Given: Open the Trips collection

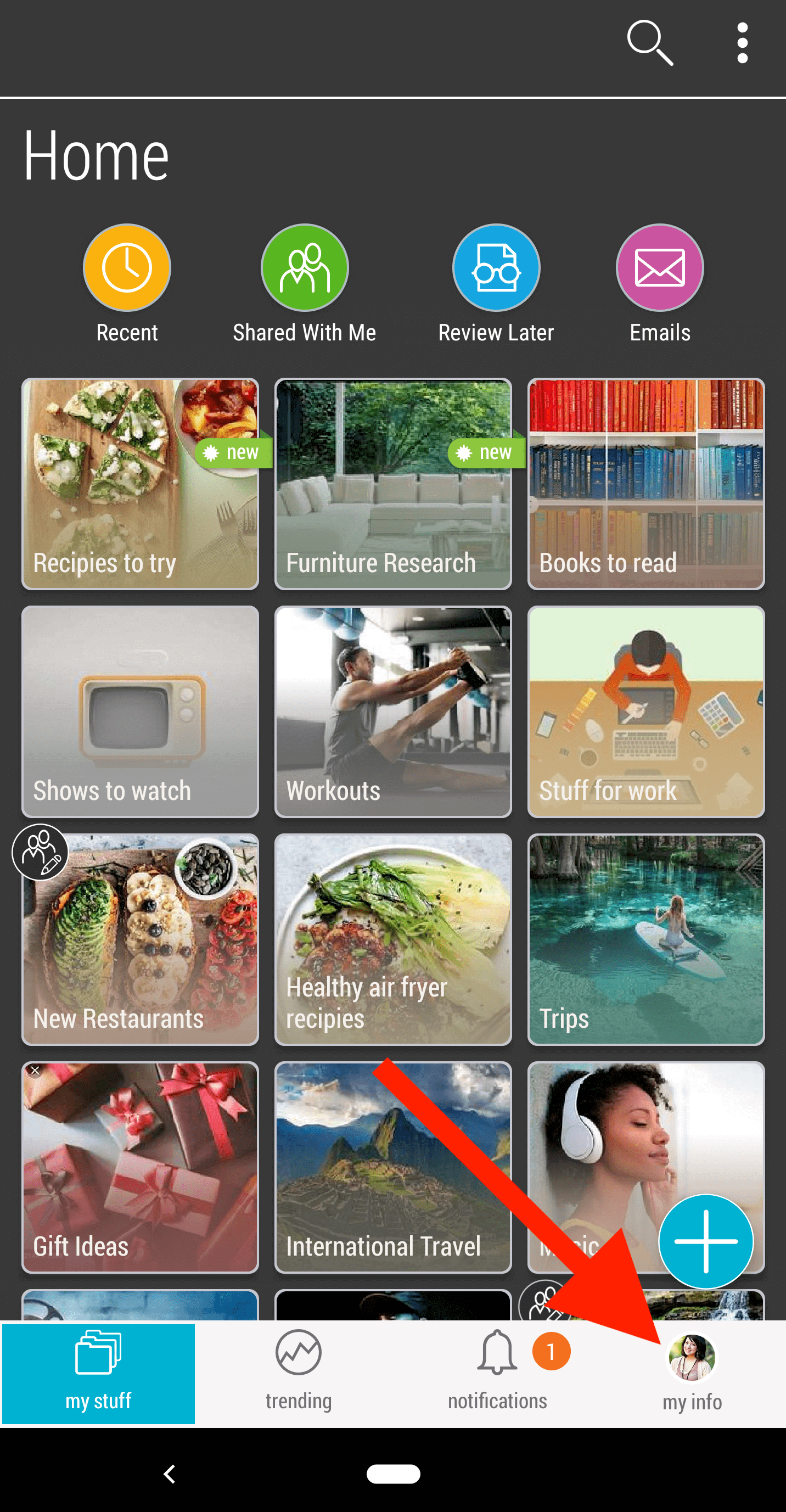Looking at the screenshot, I should [x=646, y=939].
